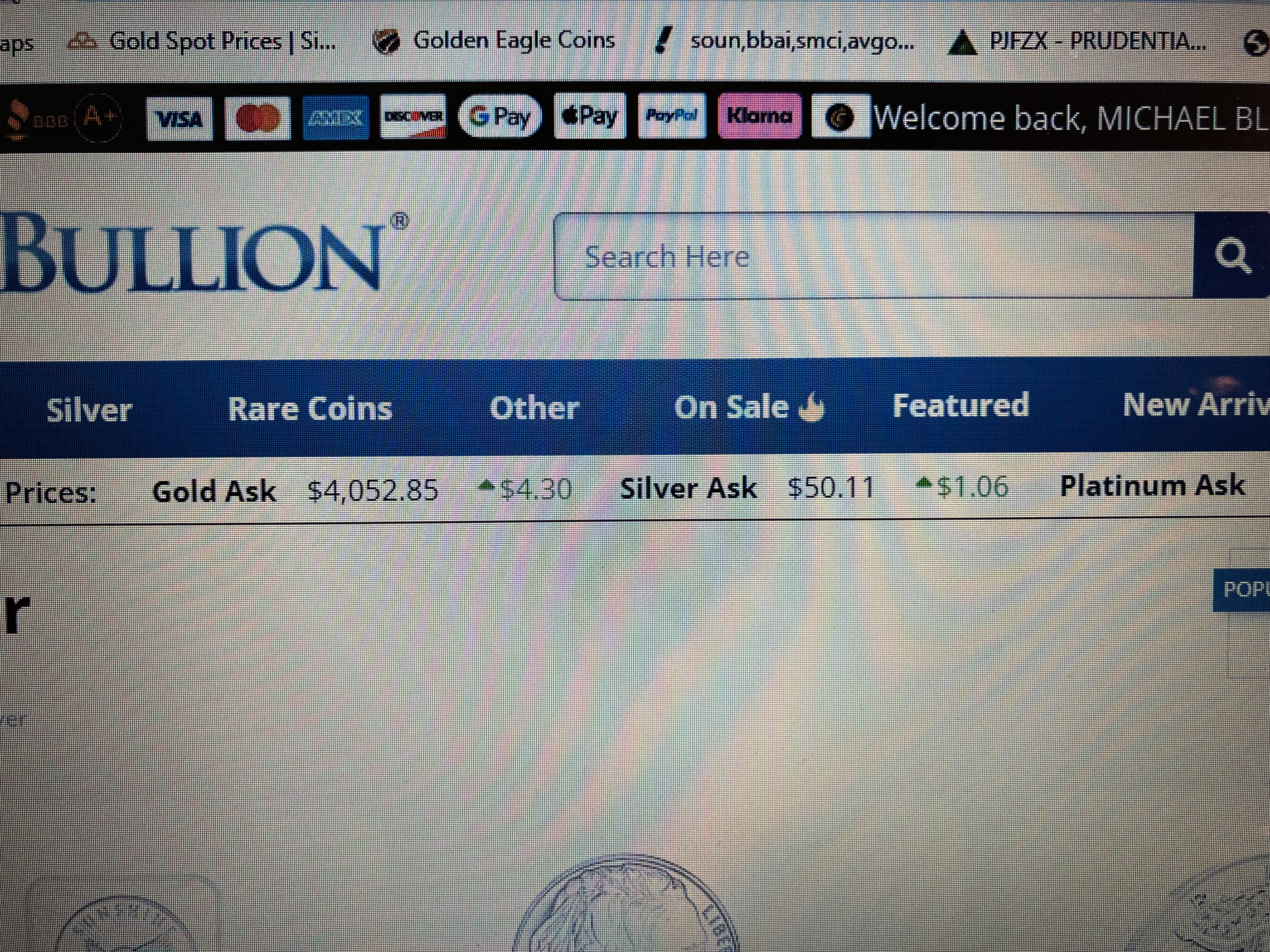
Task: Open the New Arrivals section
Action: 1194,405
